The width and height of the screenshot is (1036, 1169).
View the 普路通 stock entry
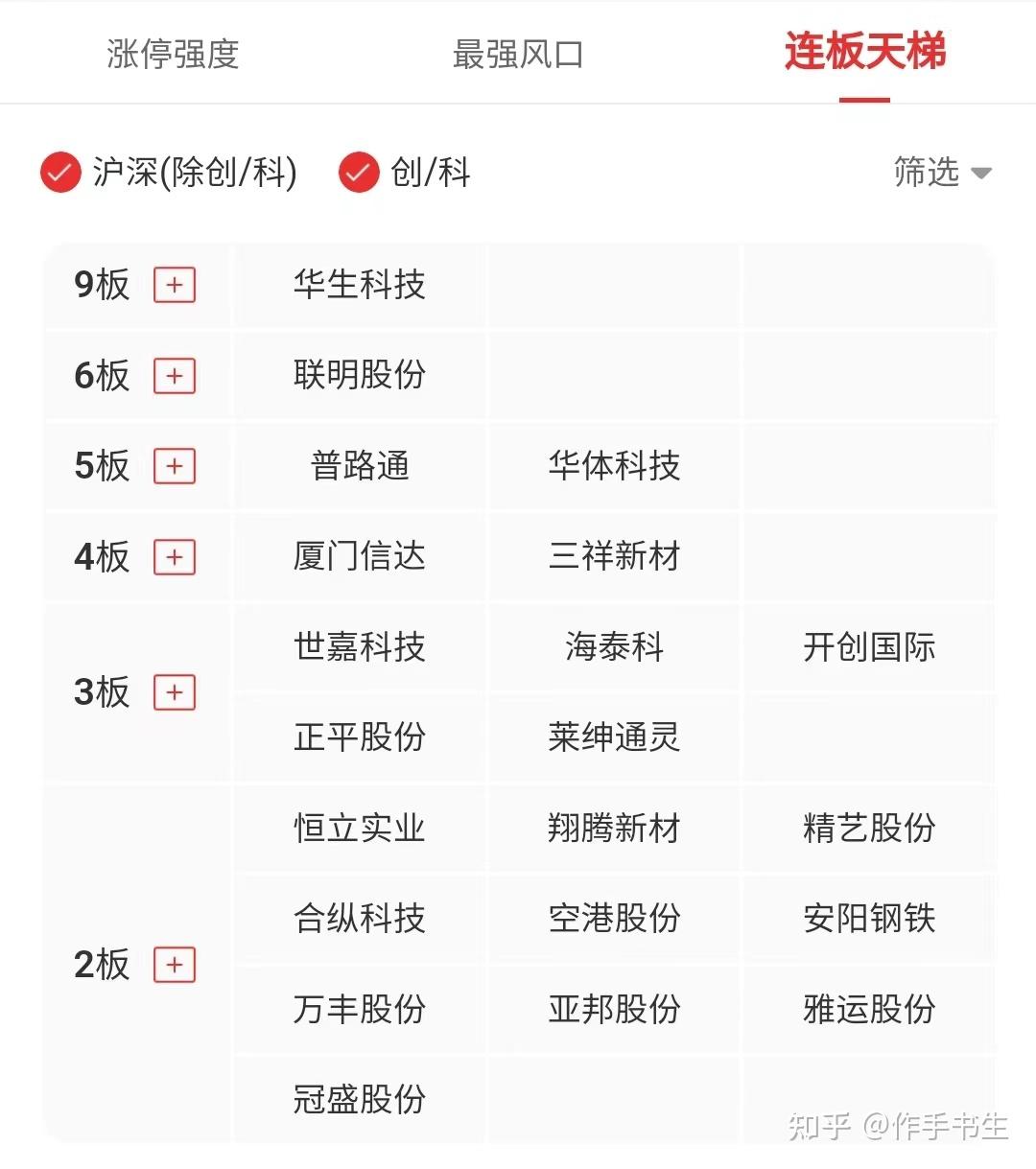(359, 466)
